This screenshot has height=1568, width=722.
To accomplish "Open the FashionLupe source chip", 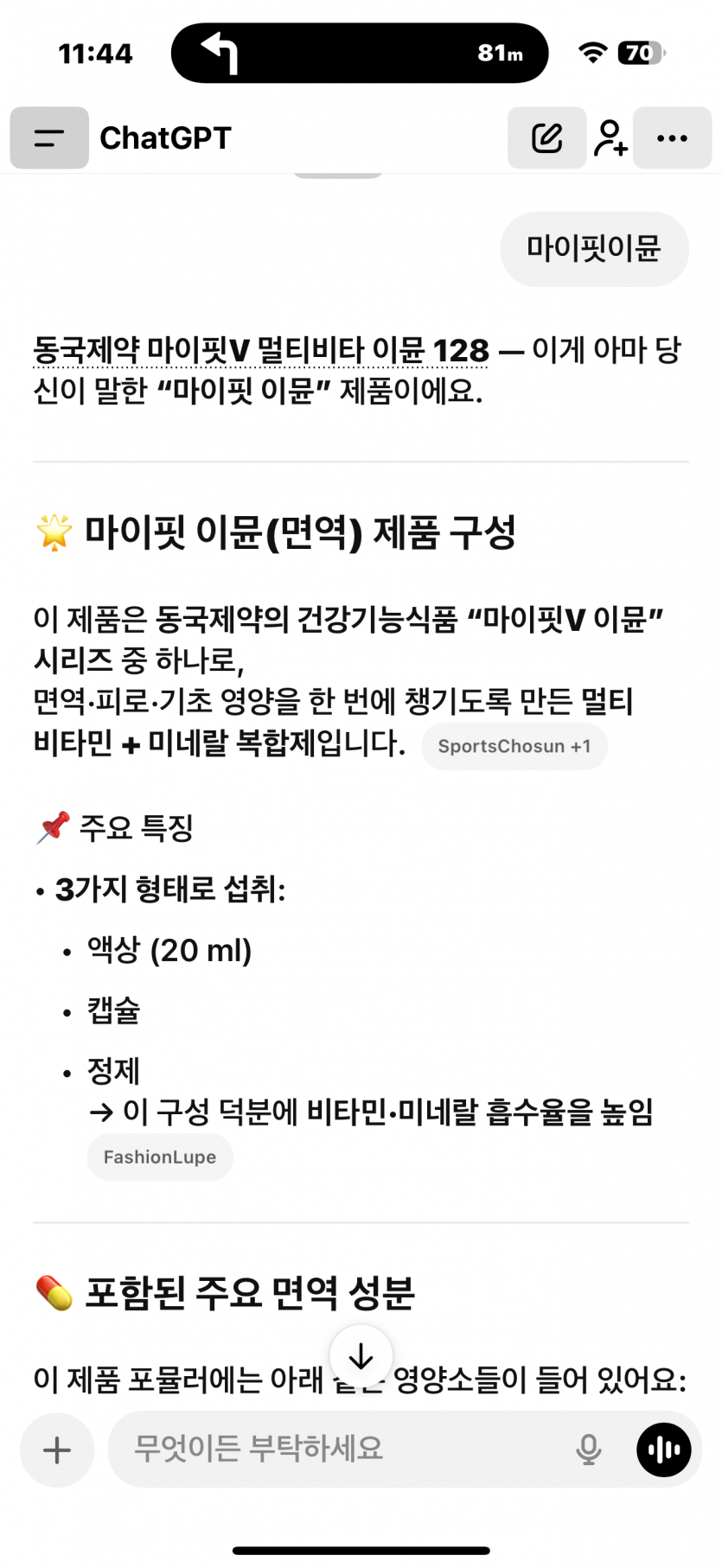I will click(x=160, y=1157).
